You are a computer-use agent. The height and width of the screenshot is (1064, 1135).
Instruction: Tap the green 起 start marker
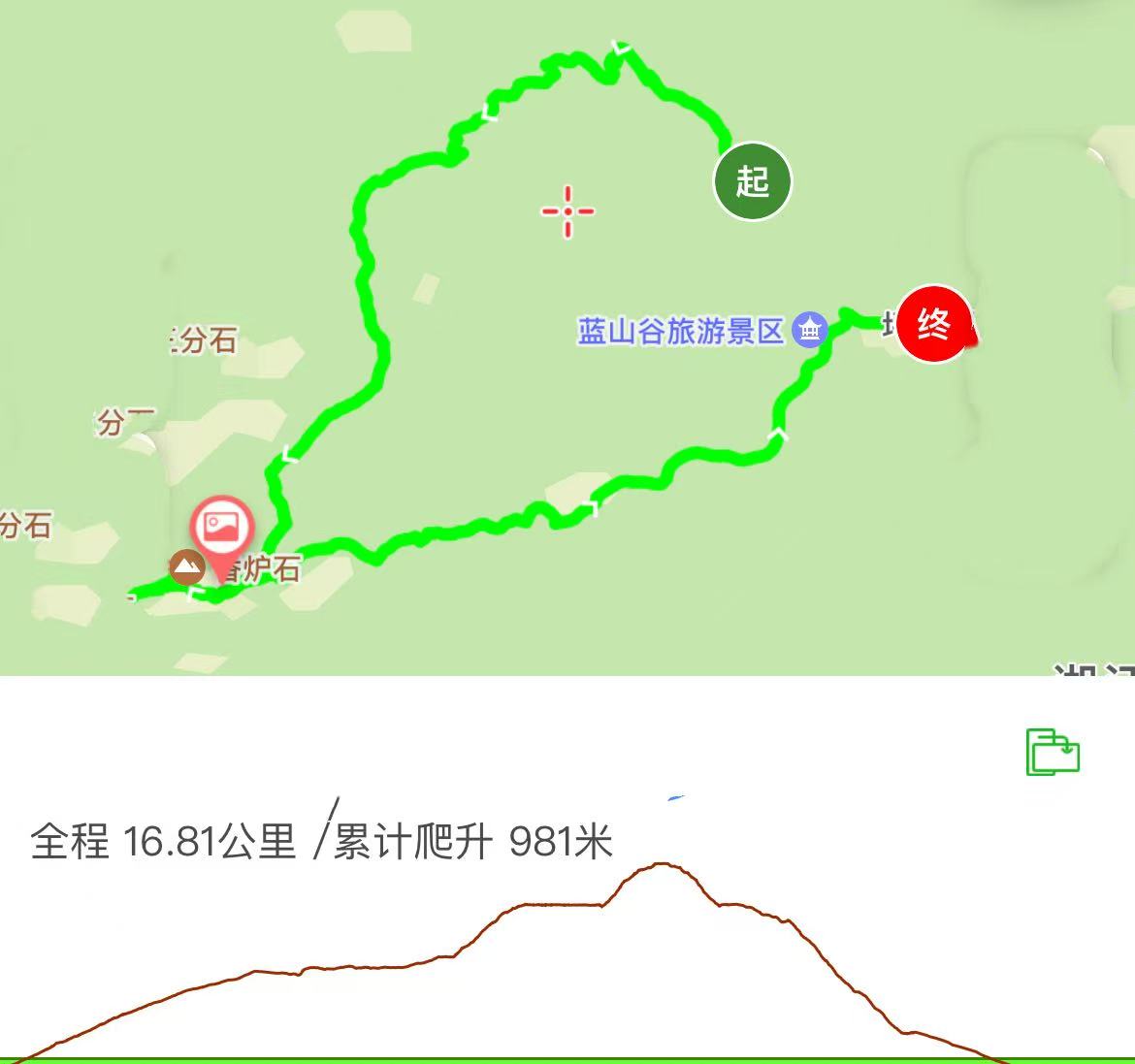(x=753, y=181)
